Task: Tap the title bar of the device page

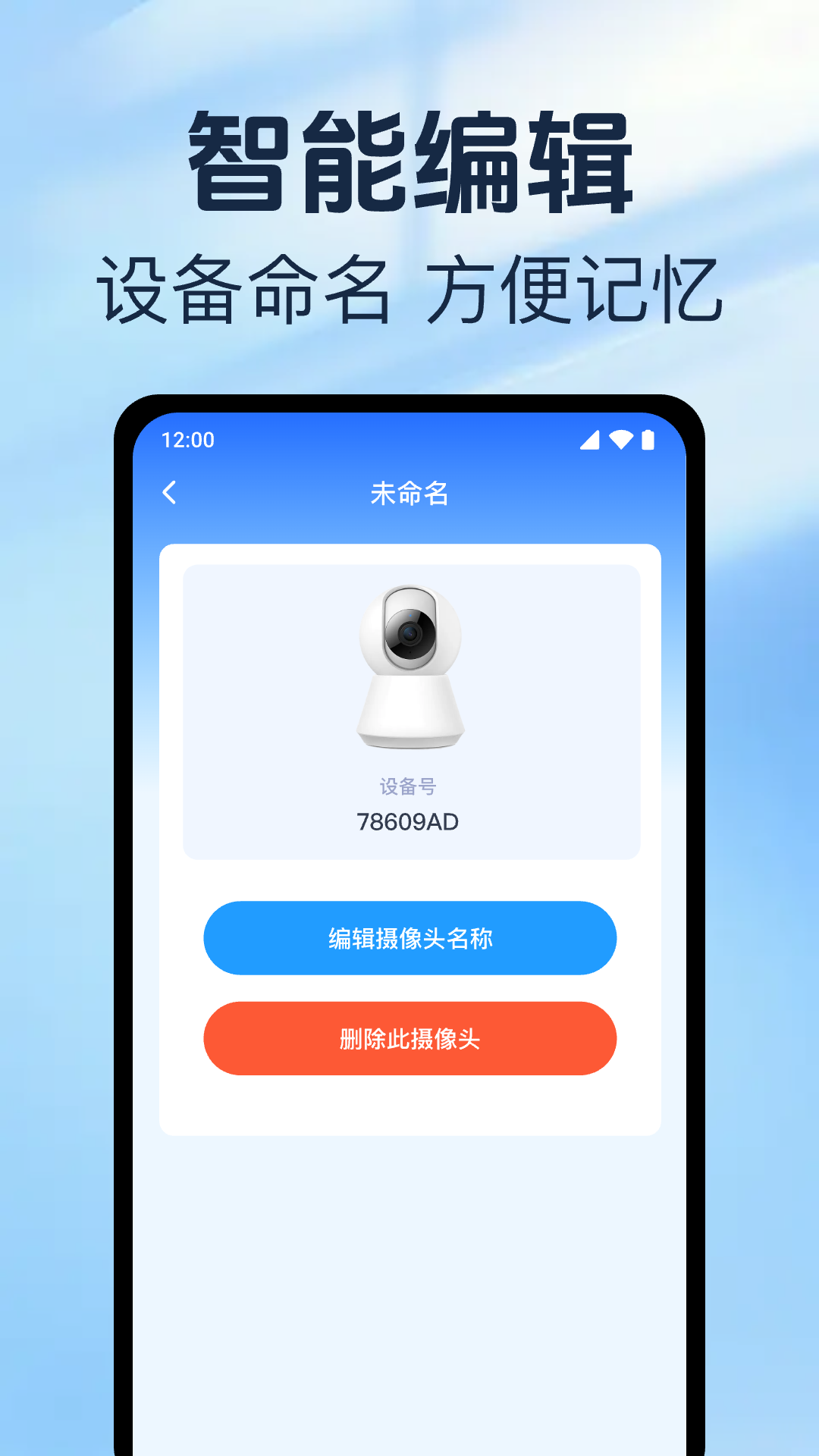Action: (x=409, y=491)
